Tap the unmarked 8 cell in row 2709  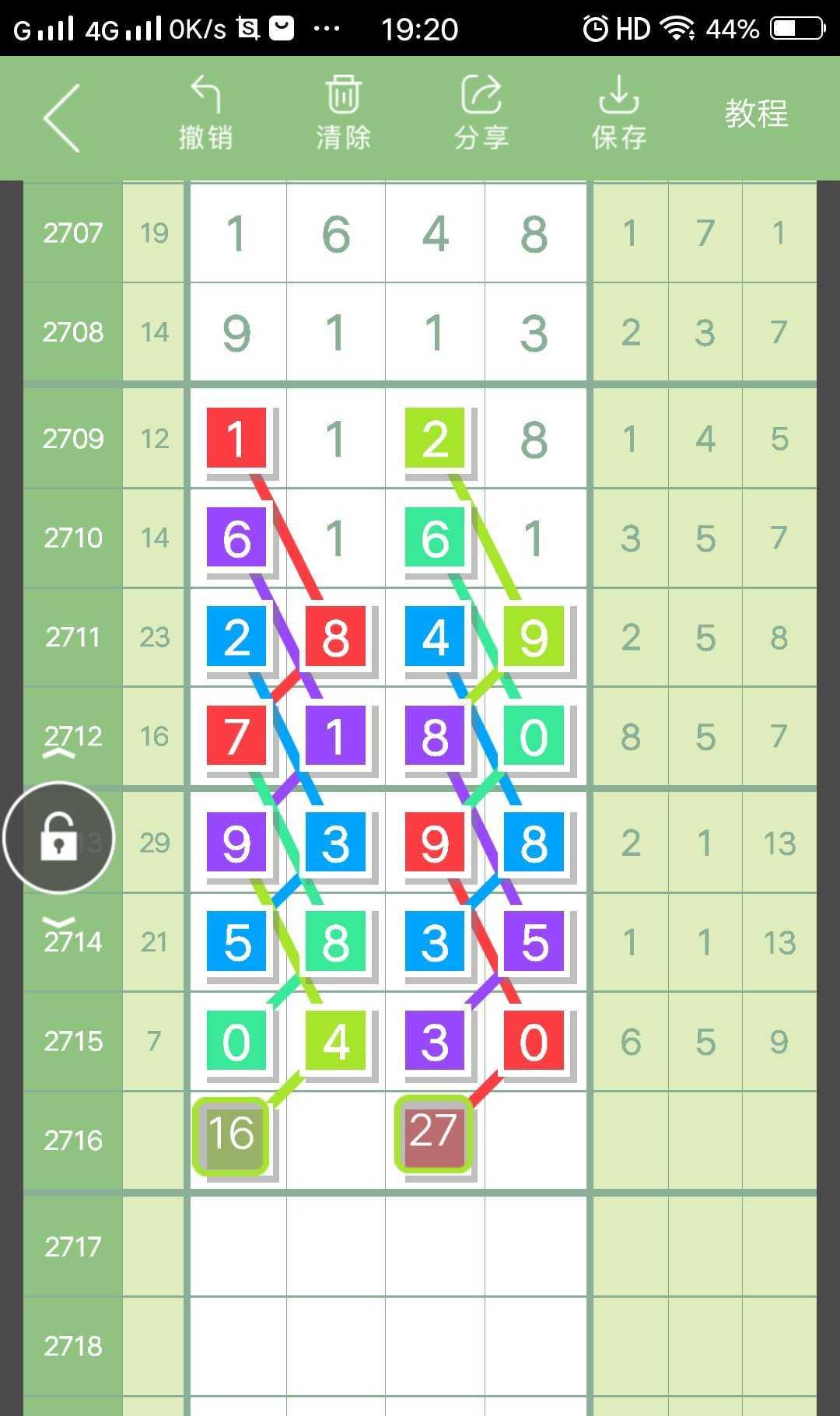tap(534, 439)
